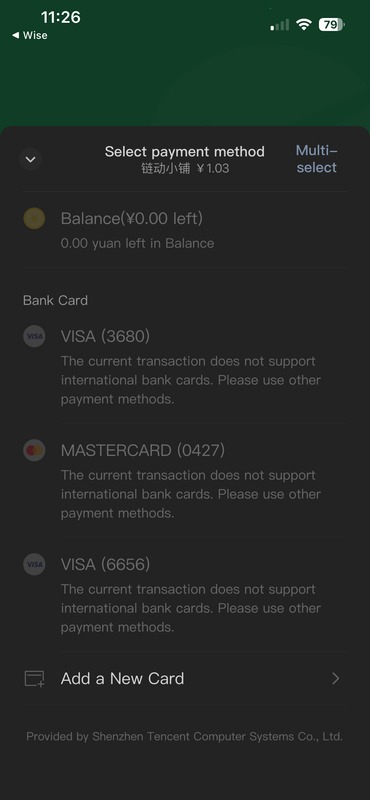Viewport: 370px width, 800px height.
Task: Open Add a New Card
Action: click(185, 679)
